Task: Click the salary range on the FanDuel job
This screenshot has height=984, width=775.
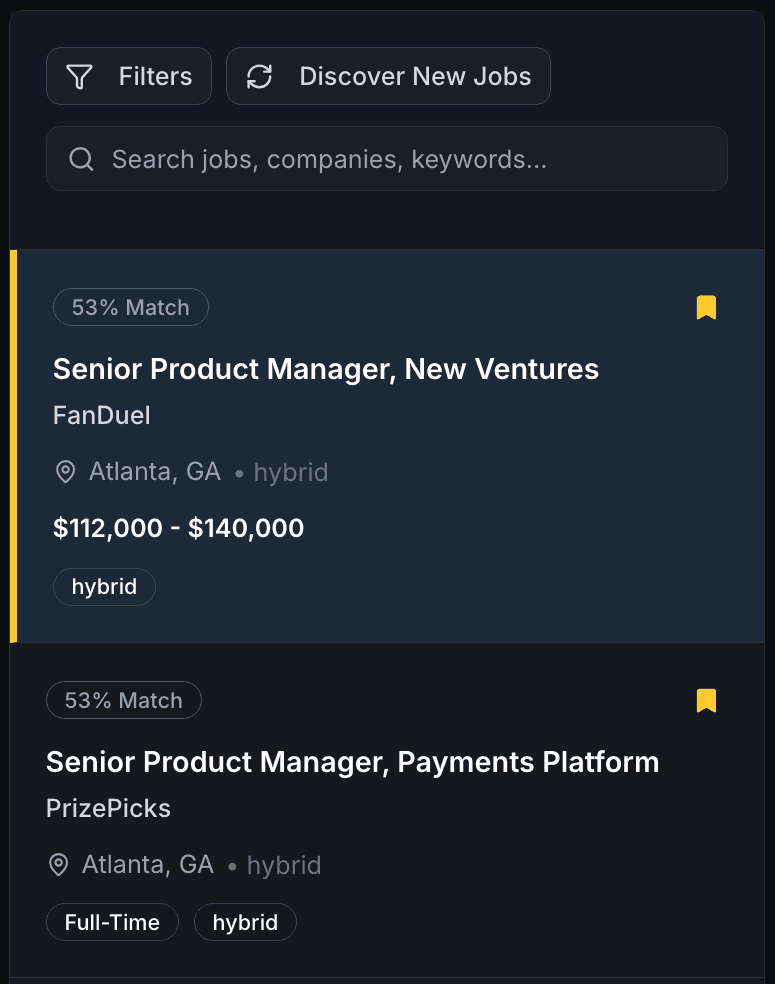Action: click(178, 528)
